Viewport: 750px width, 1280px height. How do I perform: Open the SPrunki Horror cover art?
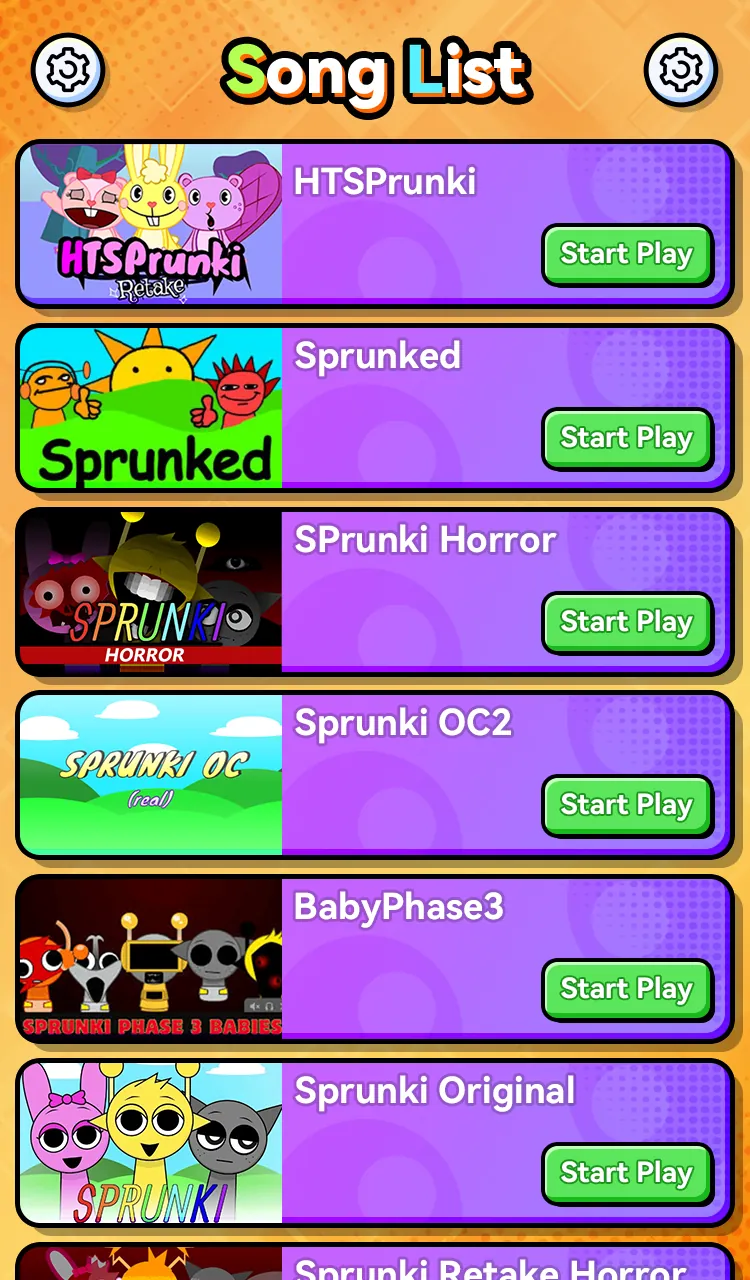150,591
